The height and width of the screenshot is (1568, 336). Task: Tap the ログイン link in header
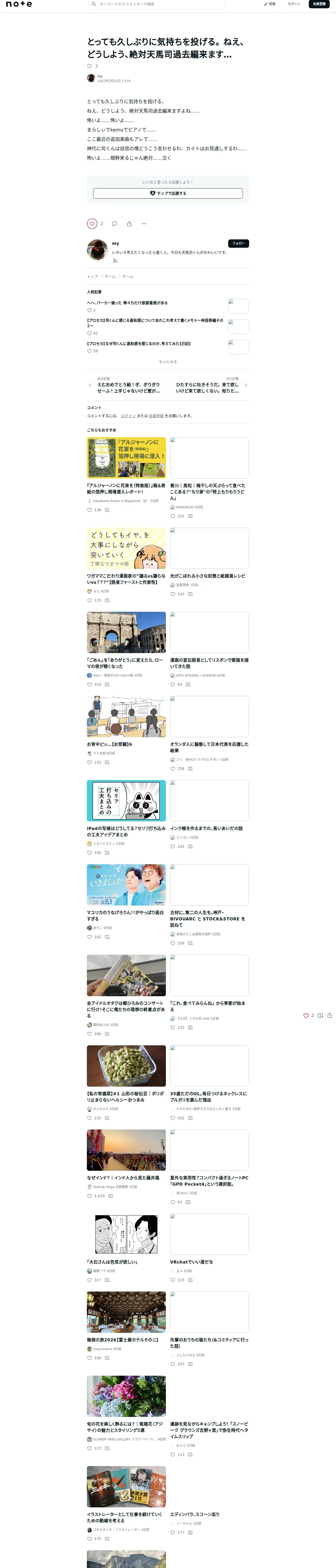coord(294,4)
